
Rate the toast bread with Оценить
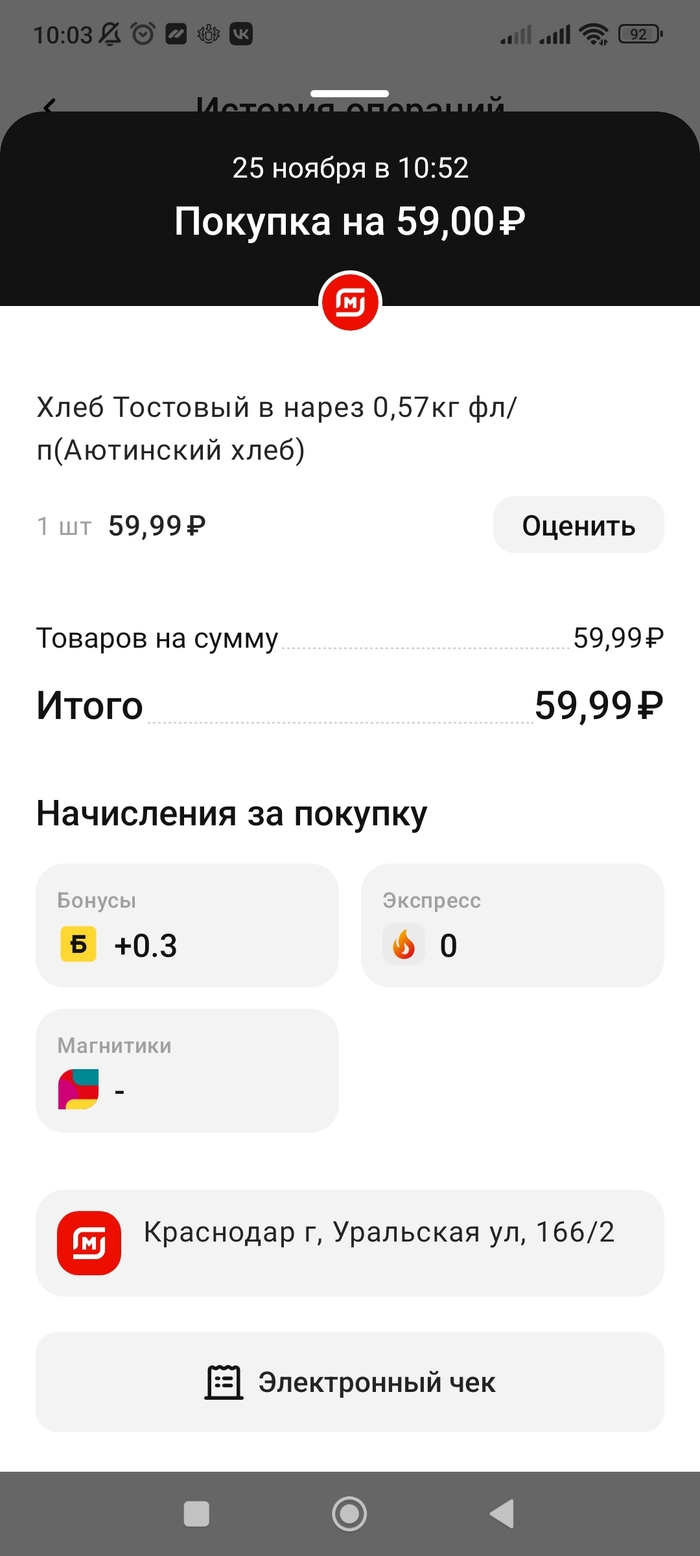click(x=578, y=525)
